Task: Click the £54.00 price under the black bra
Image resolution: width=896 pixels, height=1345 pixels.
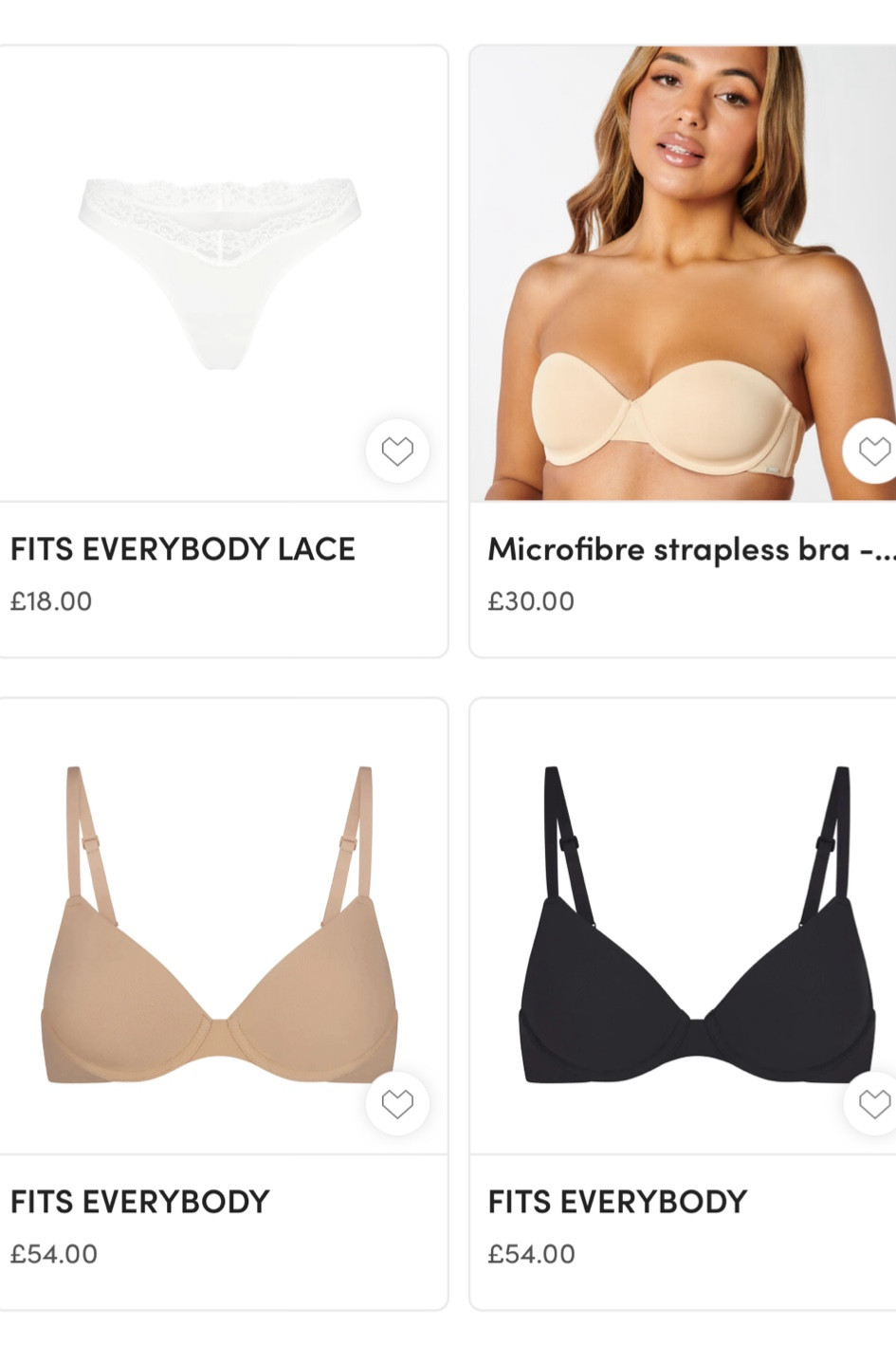Action: [x=531, y=1253]
